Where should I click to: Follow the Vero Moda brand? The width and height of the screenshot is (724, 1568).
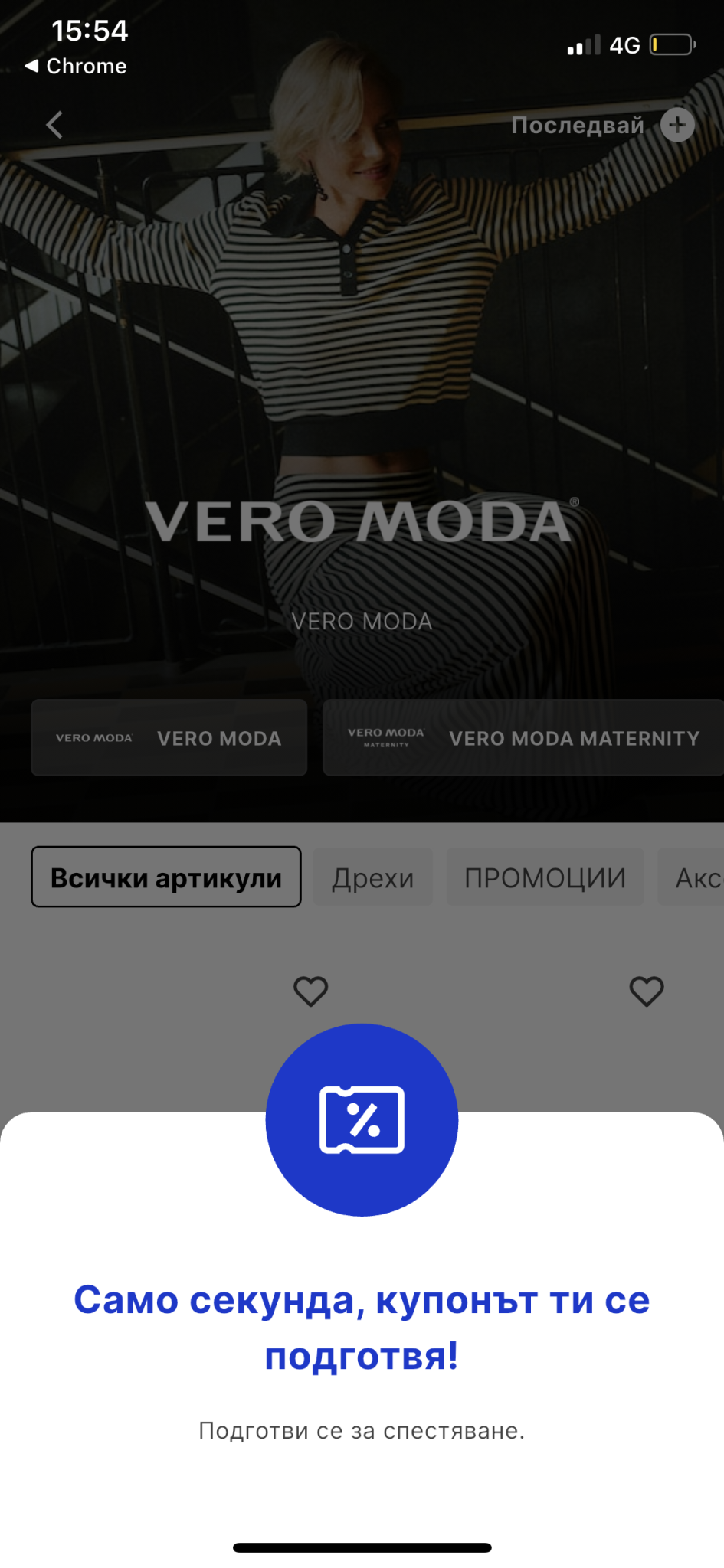pyautogui.click(x=602, y=125)
